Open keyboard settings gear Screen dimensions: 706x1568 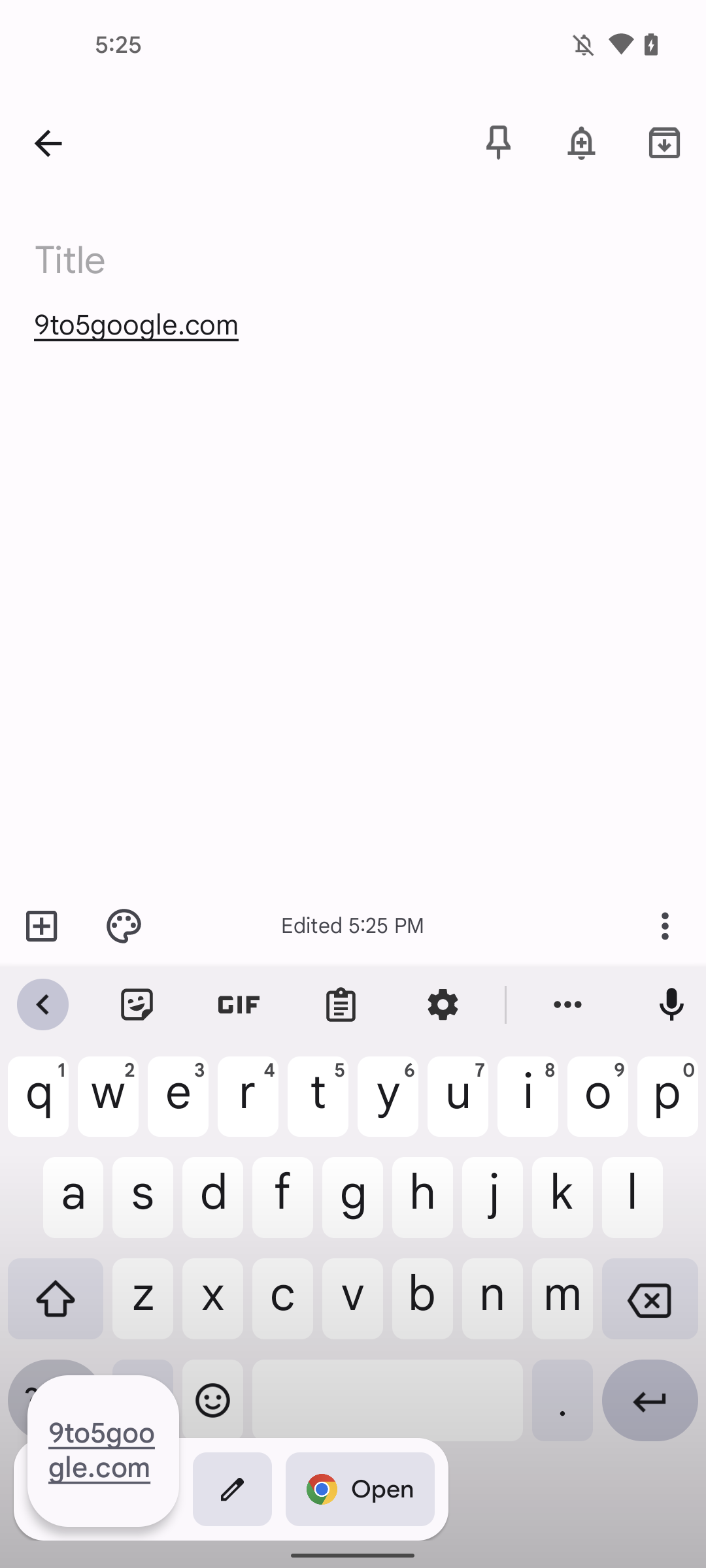click(x=443, y=1005)
